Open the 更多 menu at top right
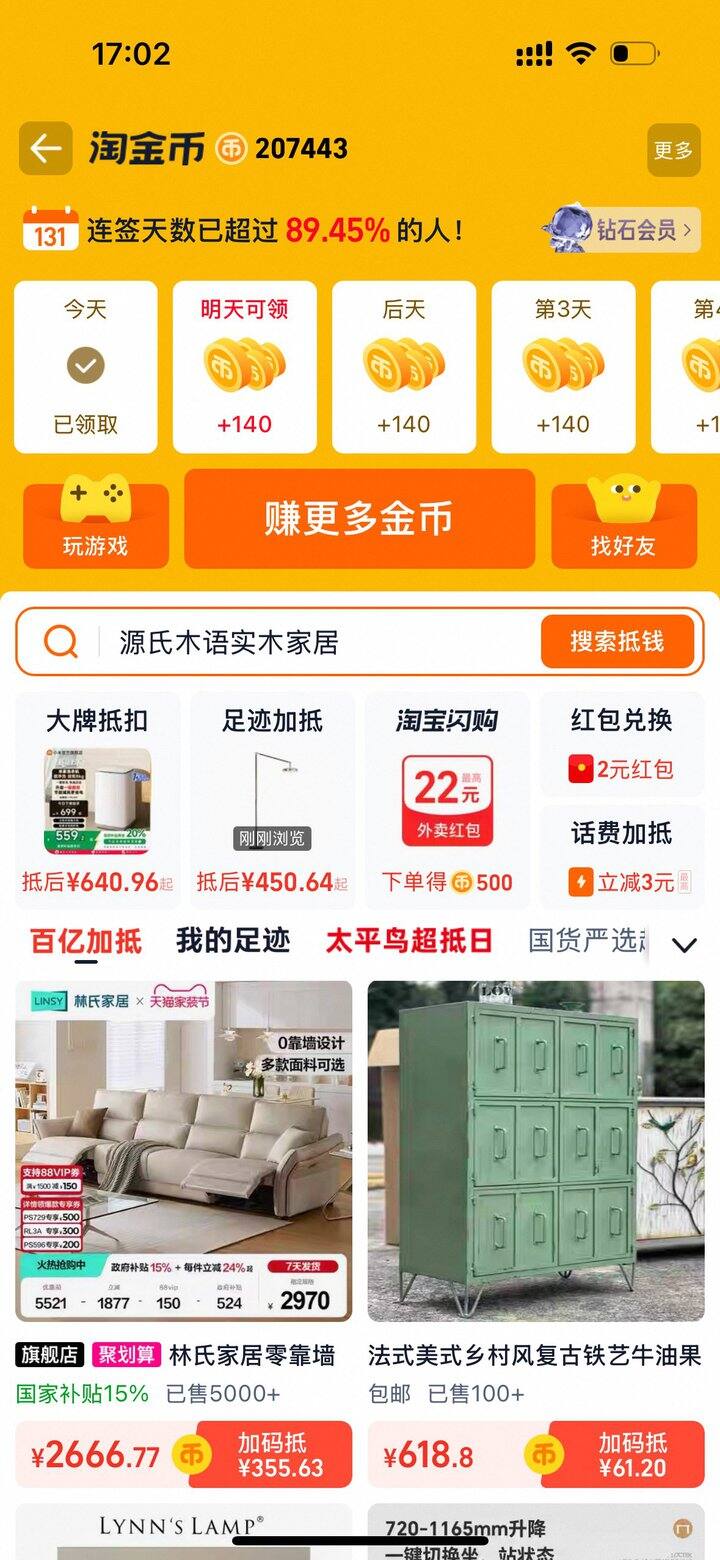The image size is (720, 1560). click(x=675, y=148)
